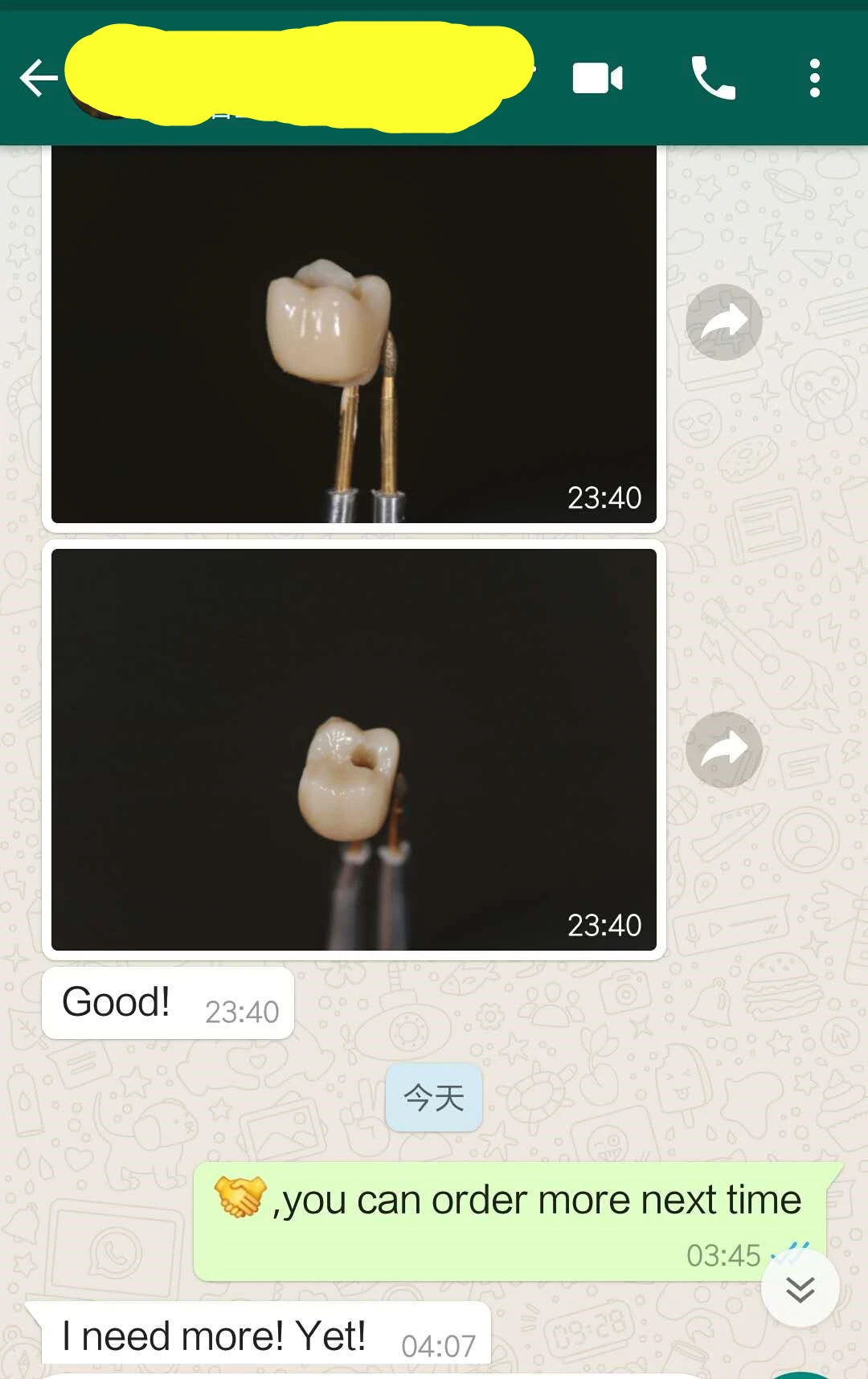
Task: Jump to the latest messages
Action: (x=800, y=1288)
